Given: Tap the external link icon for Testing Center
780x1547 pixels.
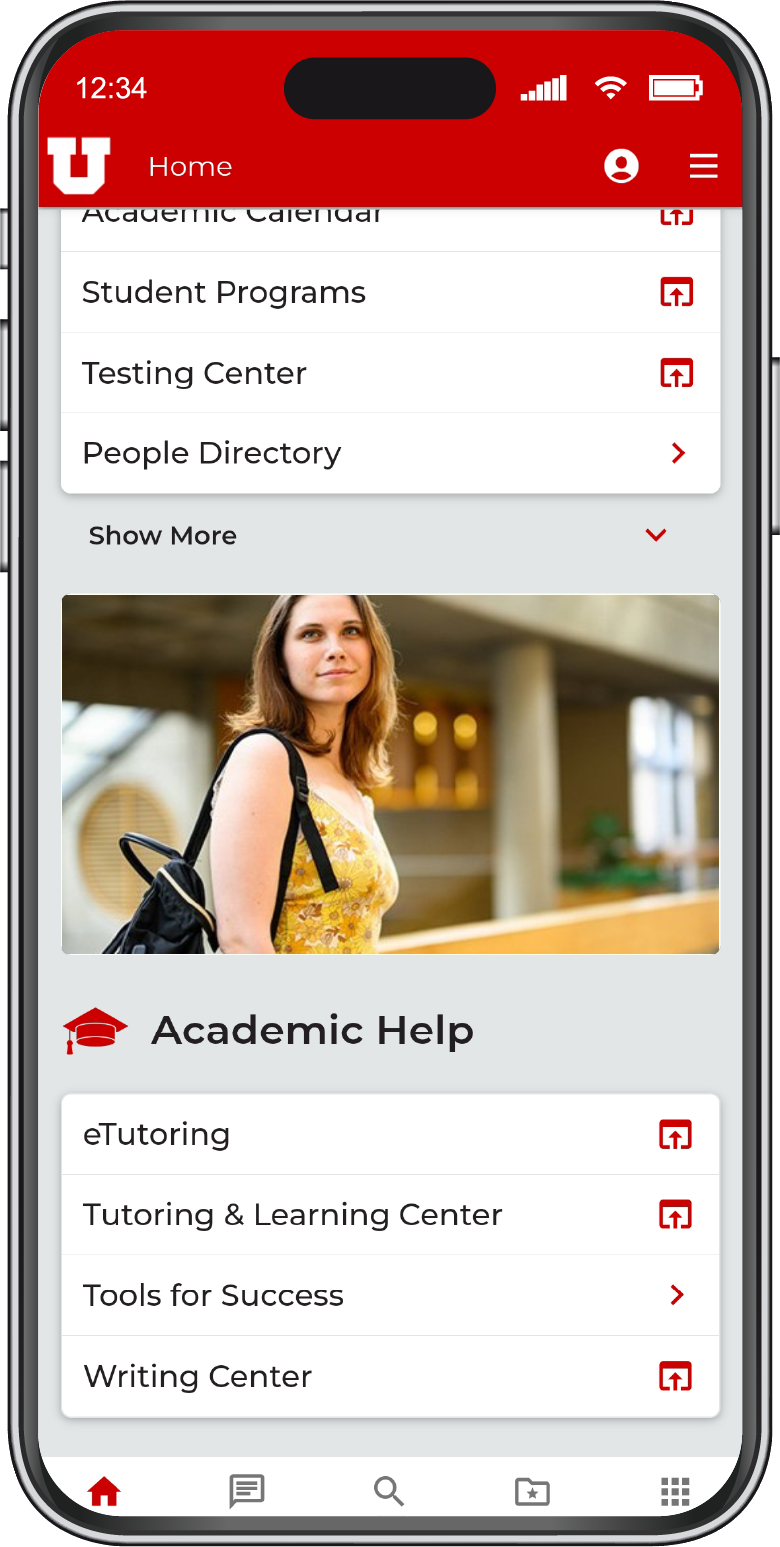Looking at the screenshot, I should click(x=676, y=373).
